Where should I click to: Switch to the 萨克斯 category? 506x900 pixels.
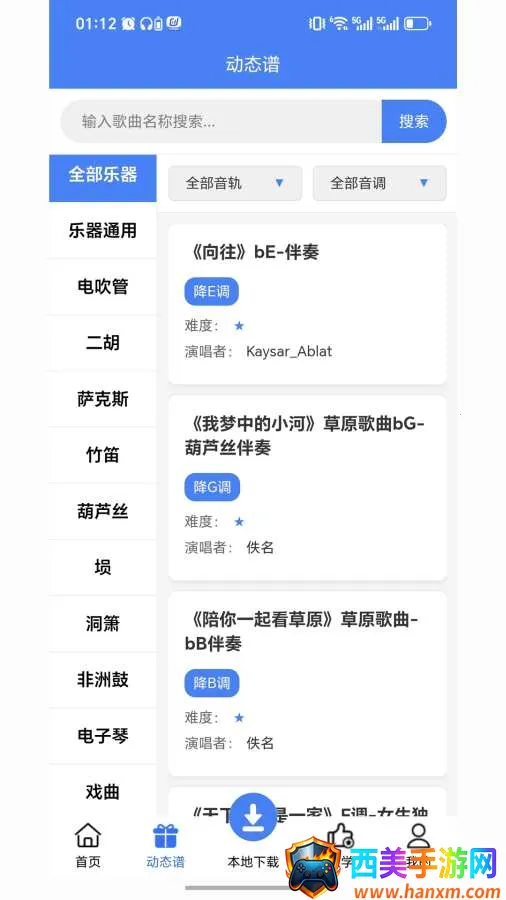click(103, 399)
